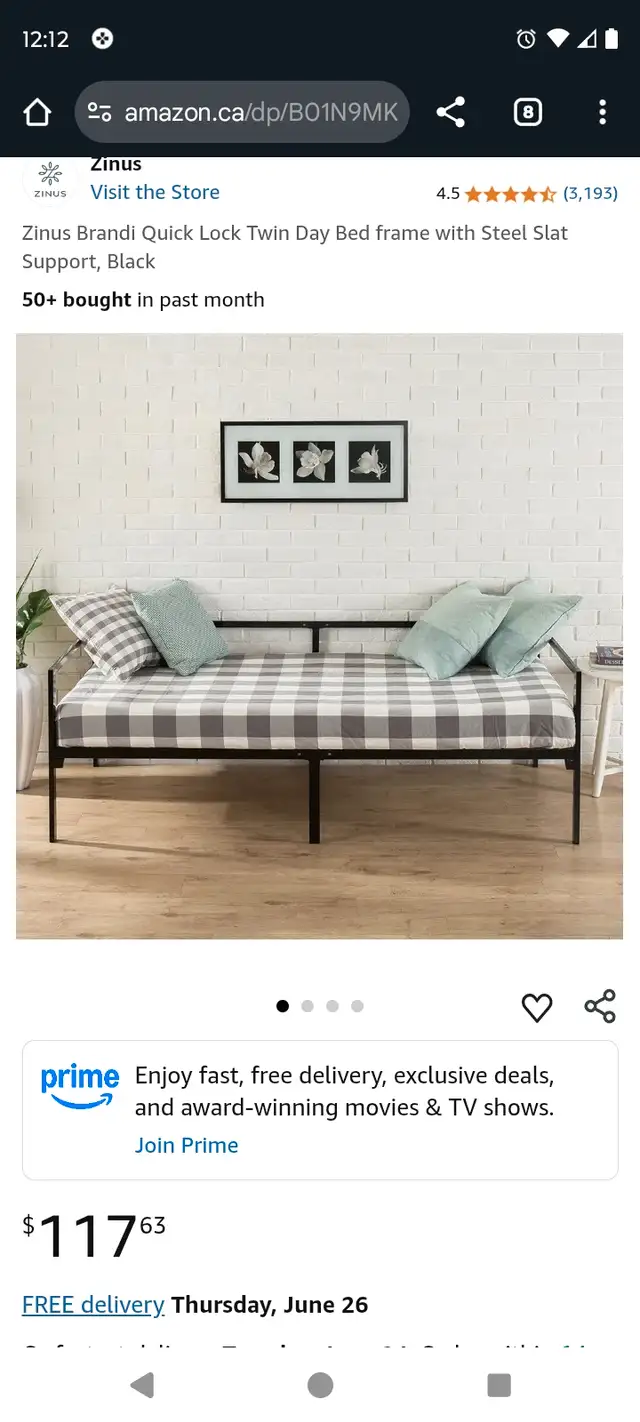
Task: Visit the Zinus store
Action: point(155,192)
